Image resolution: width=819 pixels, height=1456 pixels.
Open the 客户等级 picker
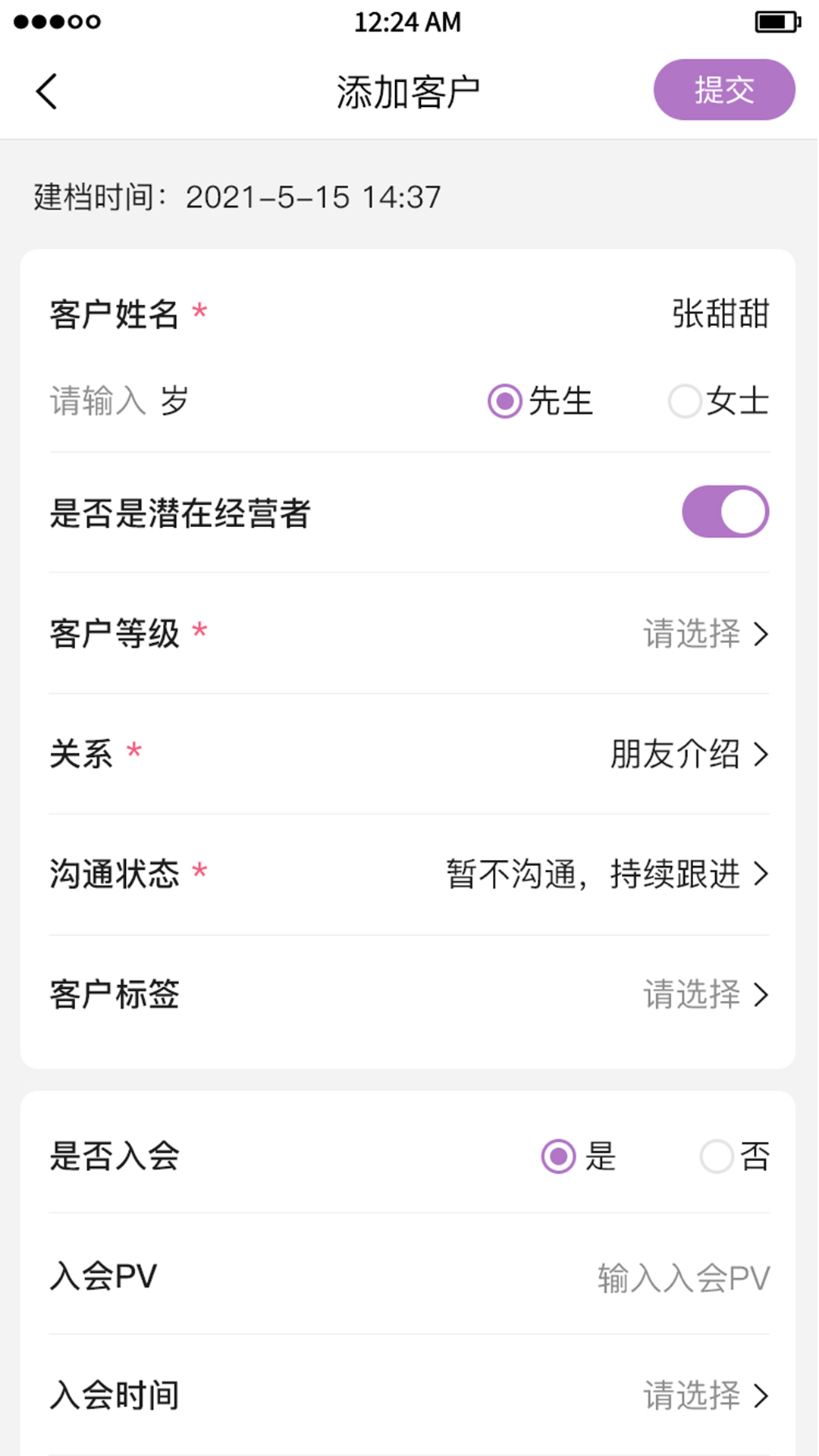point(705,633)
